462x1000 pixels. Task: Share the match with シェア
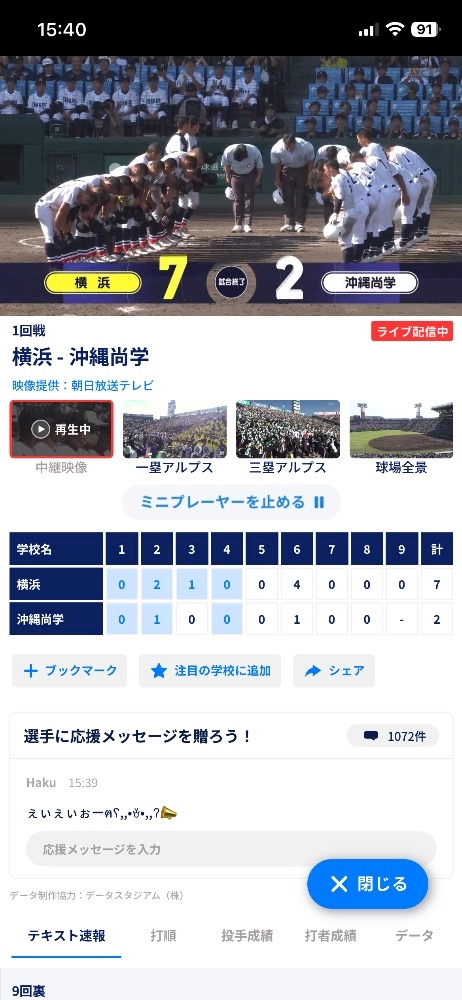334,670
